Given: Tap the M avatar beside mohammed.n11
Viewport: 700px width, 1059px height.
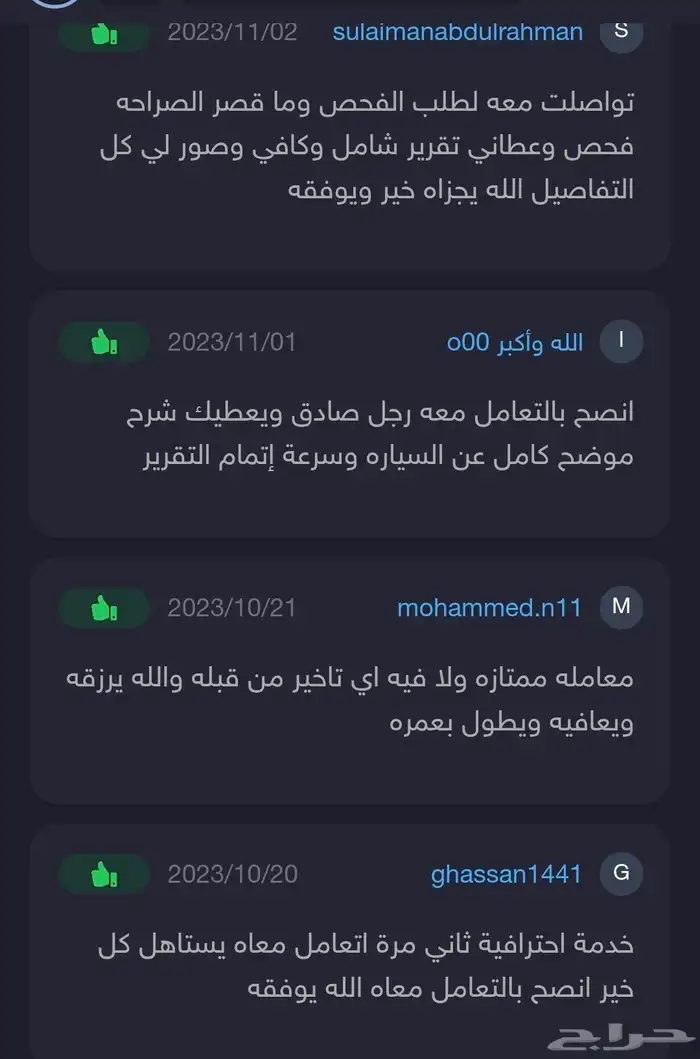Looking at the screenshot, I should pyautogui.click(x=621, y=607).
